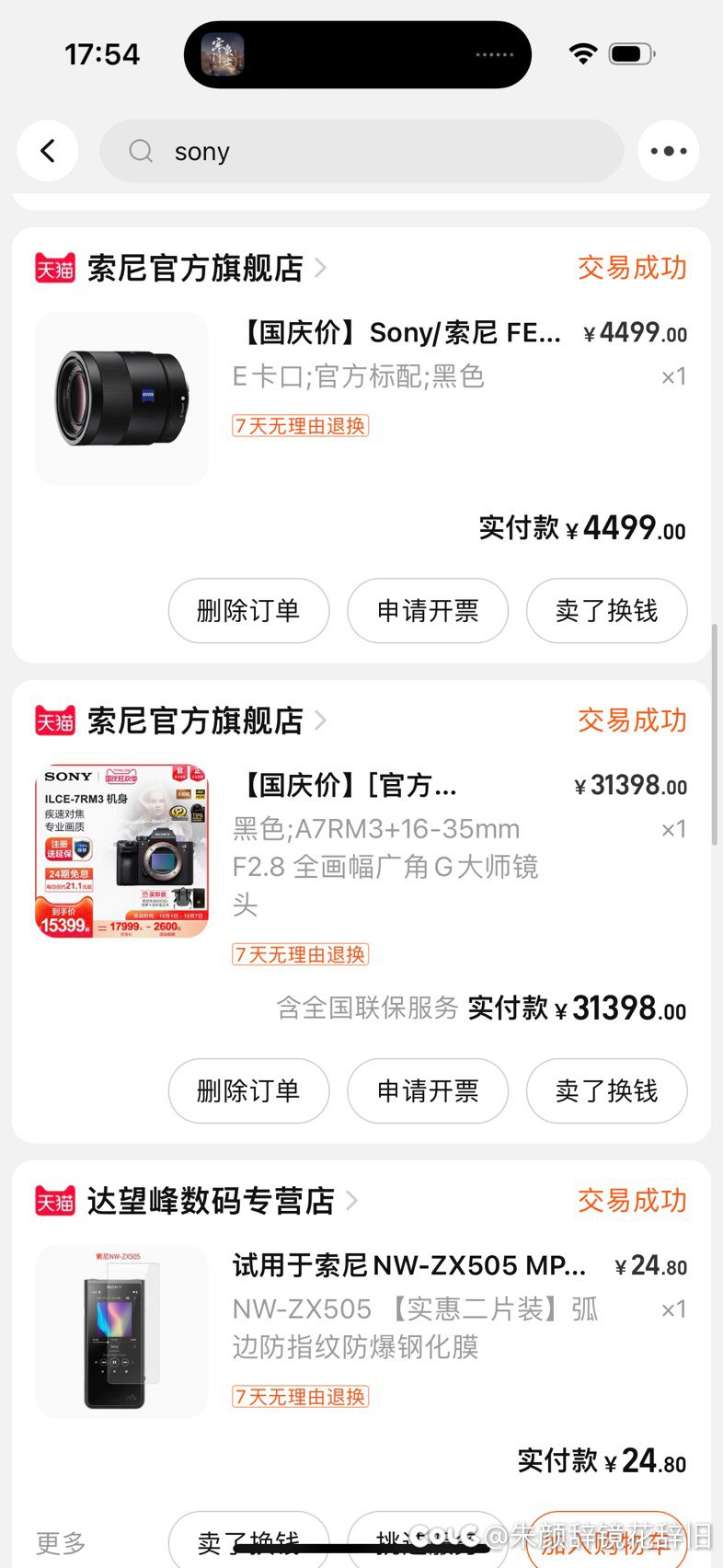Open 索尼官方旗舰店 from the ¥31398 order
723x1568 pixels.
pos(195,721)
